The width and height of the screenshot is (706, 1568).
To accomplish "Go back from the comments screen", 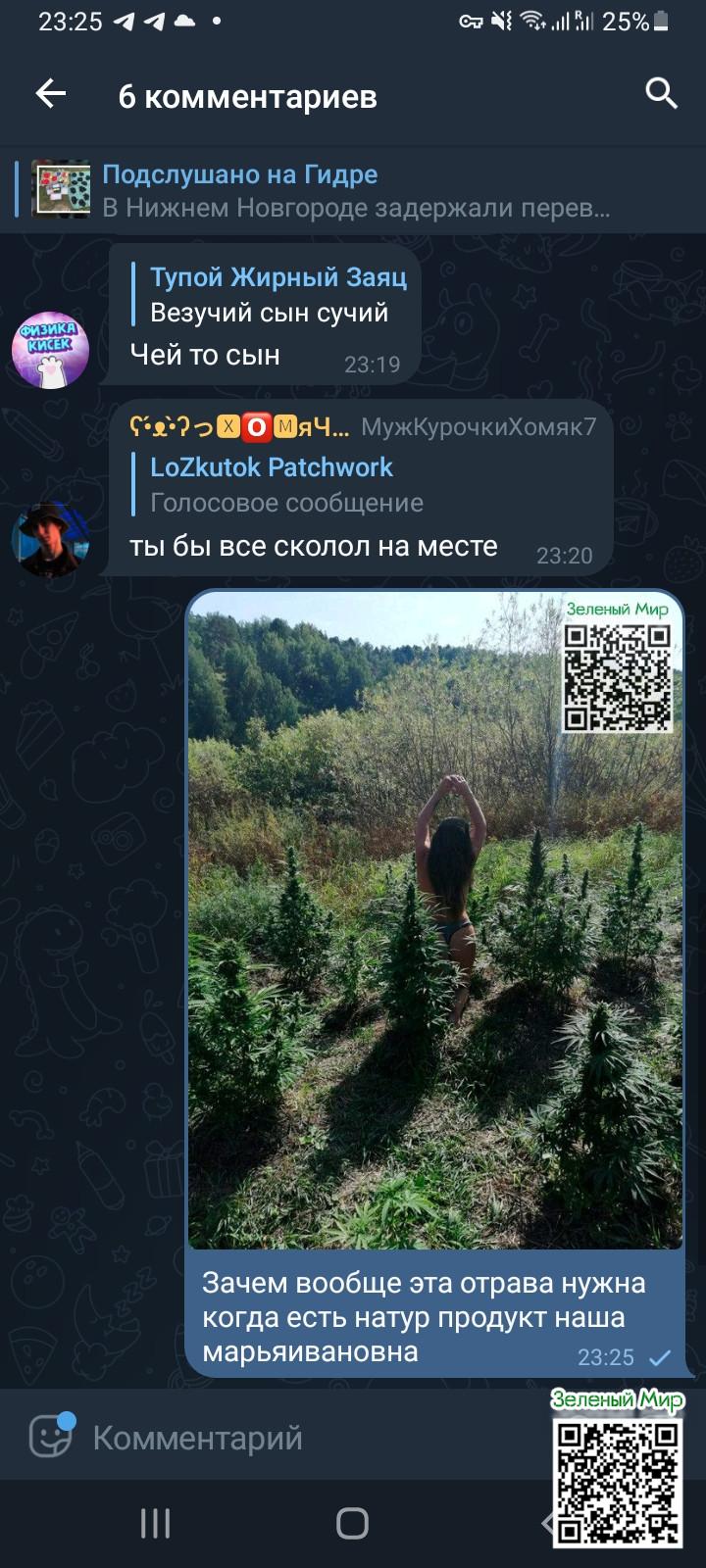I will (x=50, y=94).
